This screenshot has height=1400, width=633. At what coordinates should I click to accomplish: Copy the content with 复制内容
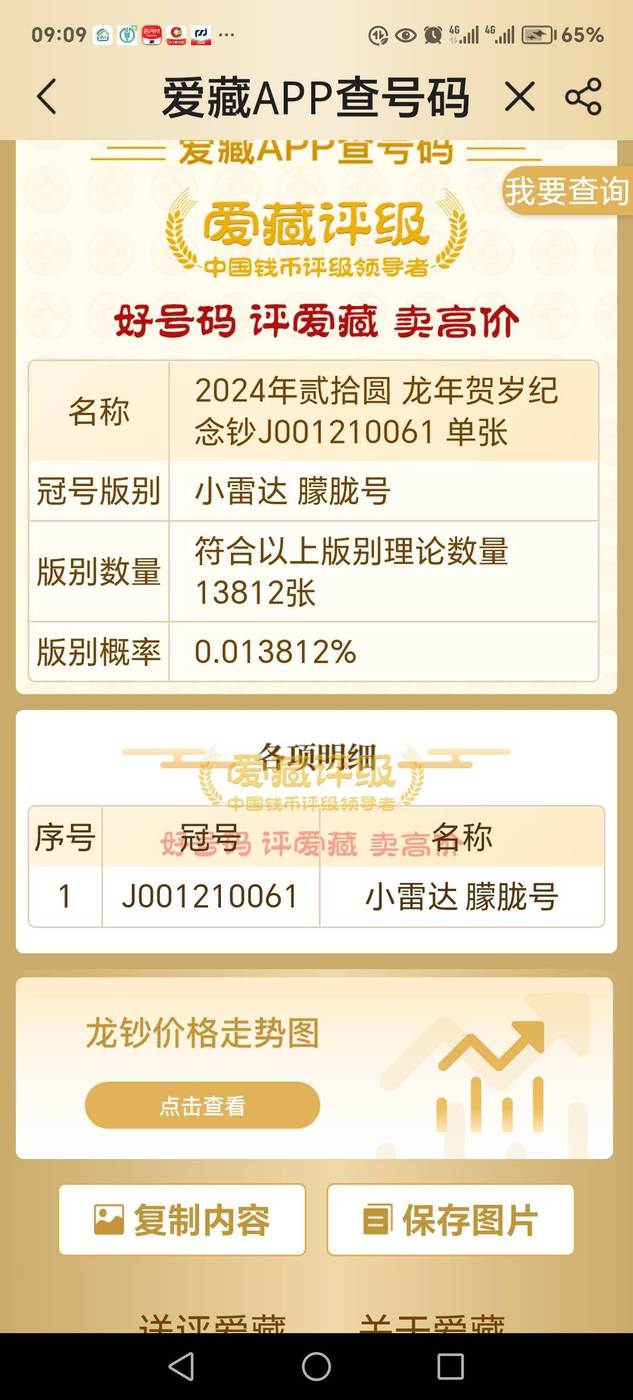tap(182, 1220)
